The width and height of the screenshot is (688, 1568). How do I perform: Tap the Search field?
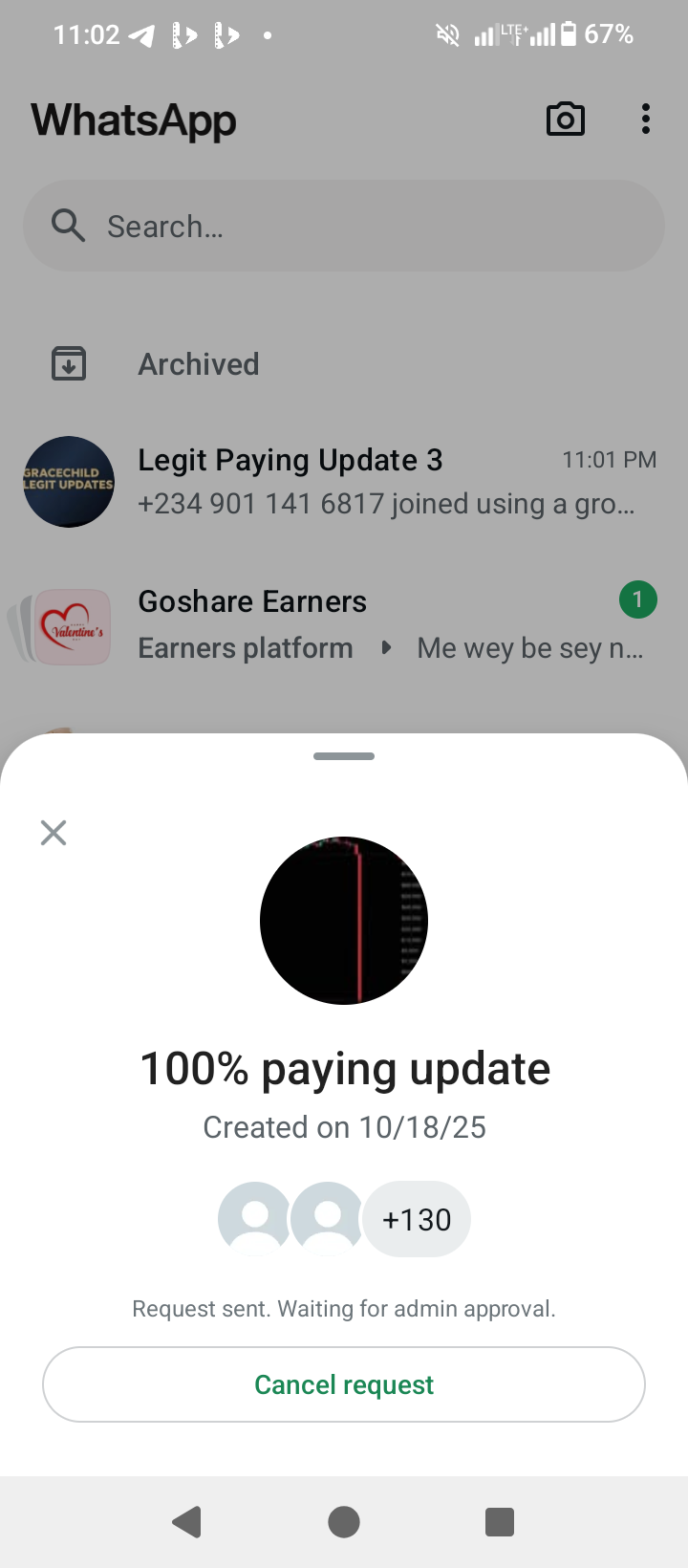pyautogui.click(x=344, y=227)
